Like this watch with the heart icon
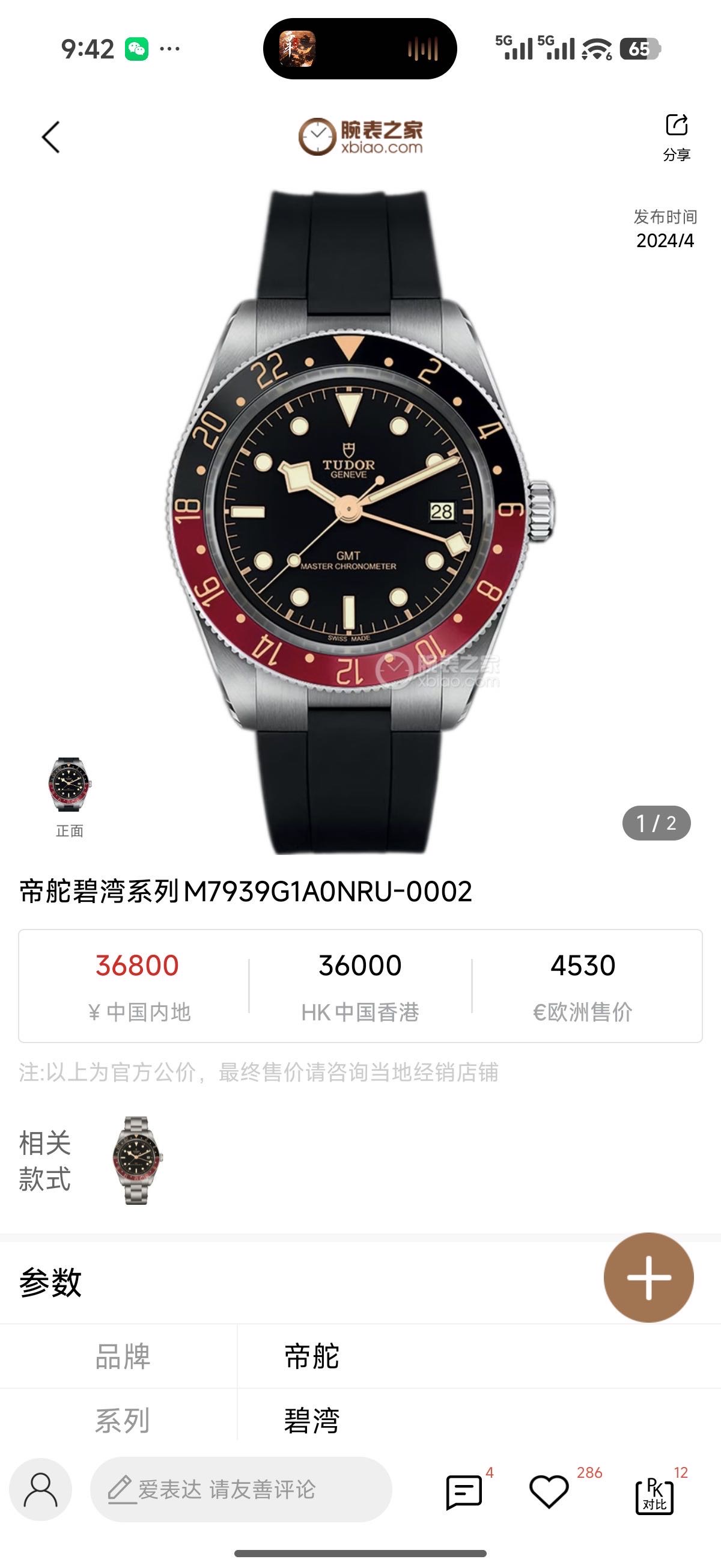The height and width of the screenshot is (1568, 721). (549, 1492)
